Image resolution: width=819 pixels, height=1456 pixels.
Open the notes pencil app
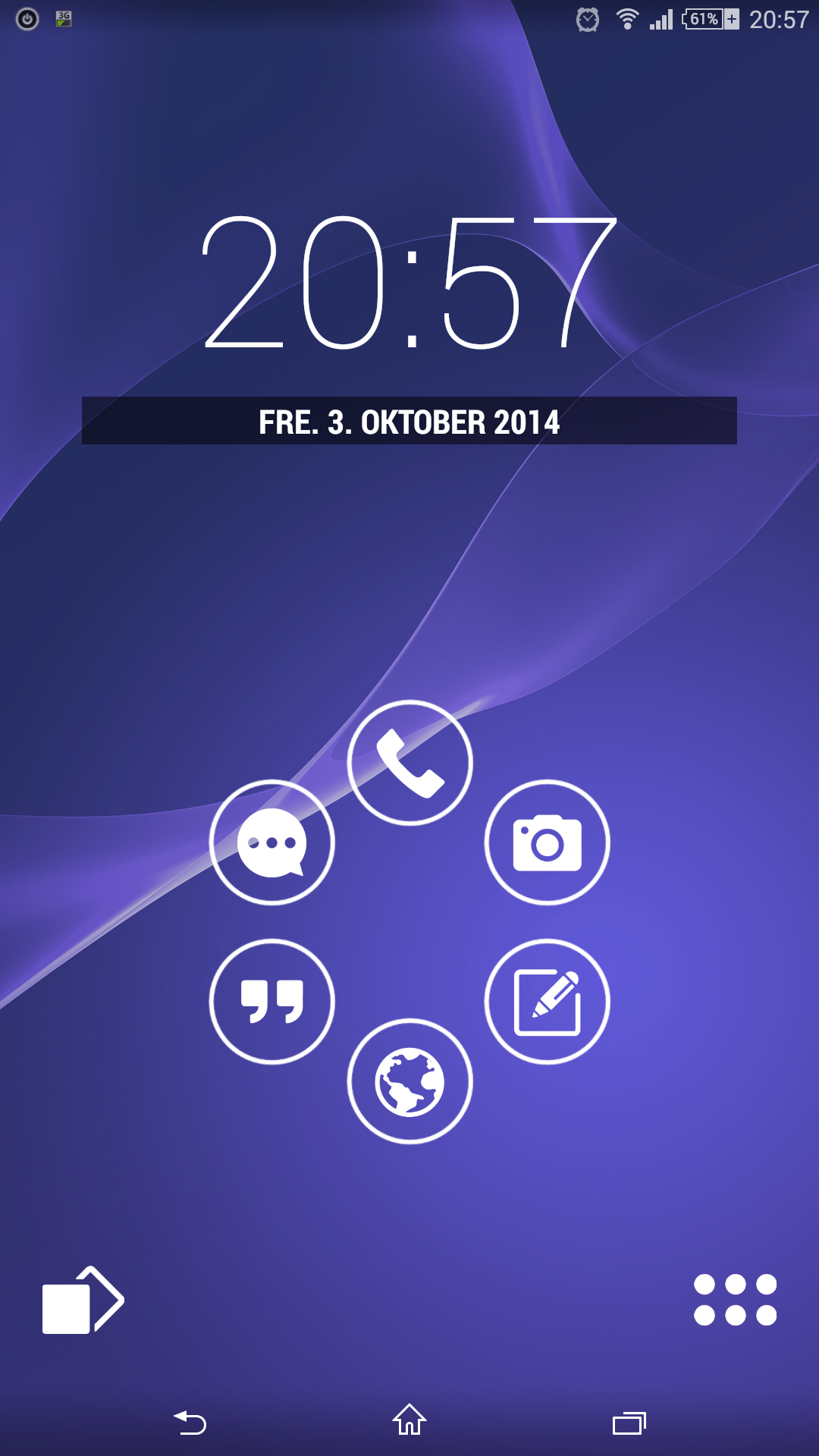pyautogui.click(x=548, y=1002)
